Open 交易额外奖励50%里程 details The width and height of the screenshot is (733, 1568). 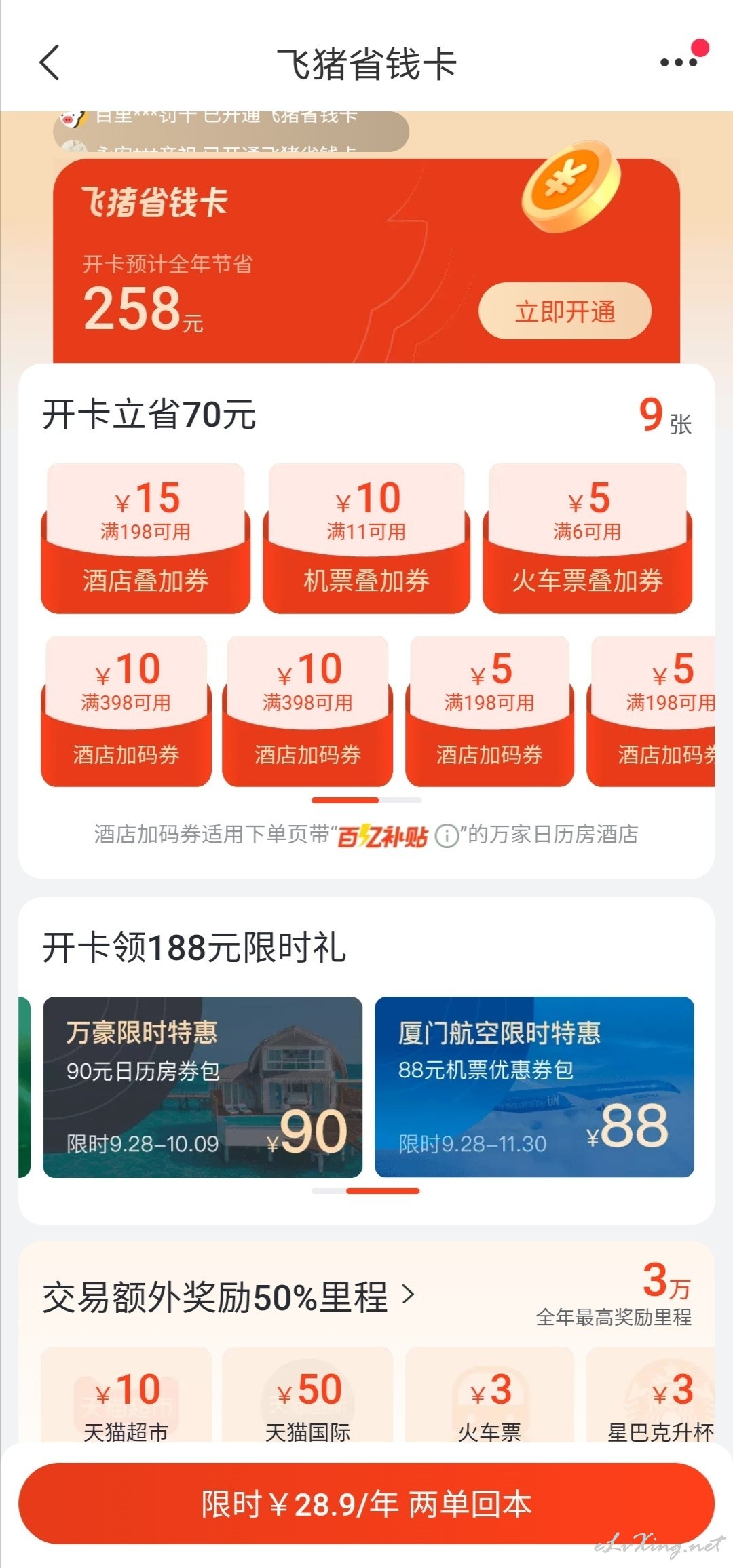[x=228, y=1297]
